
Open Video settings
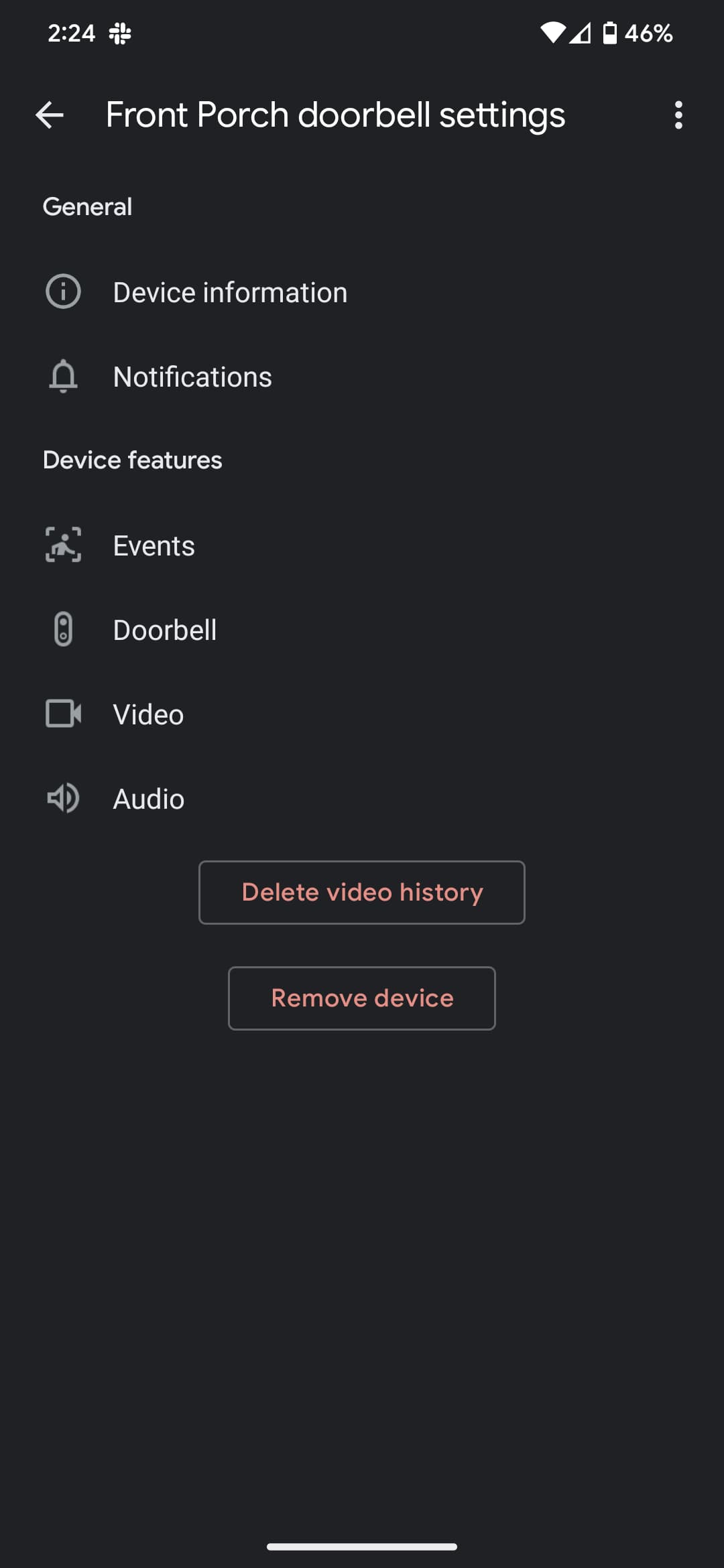148,714
